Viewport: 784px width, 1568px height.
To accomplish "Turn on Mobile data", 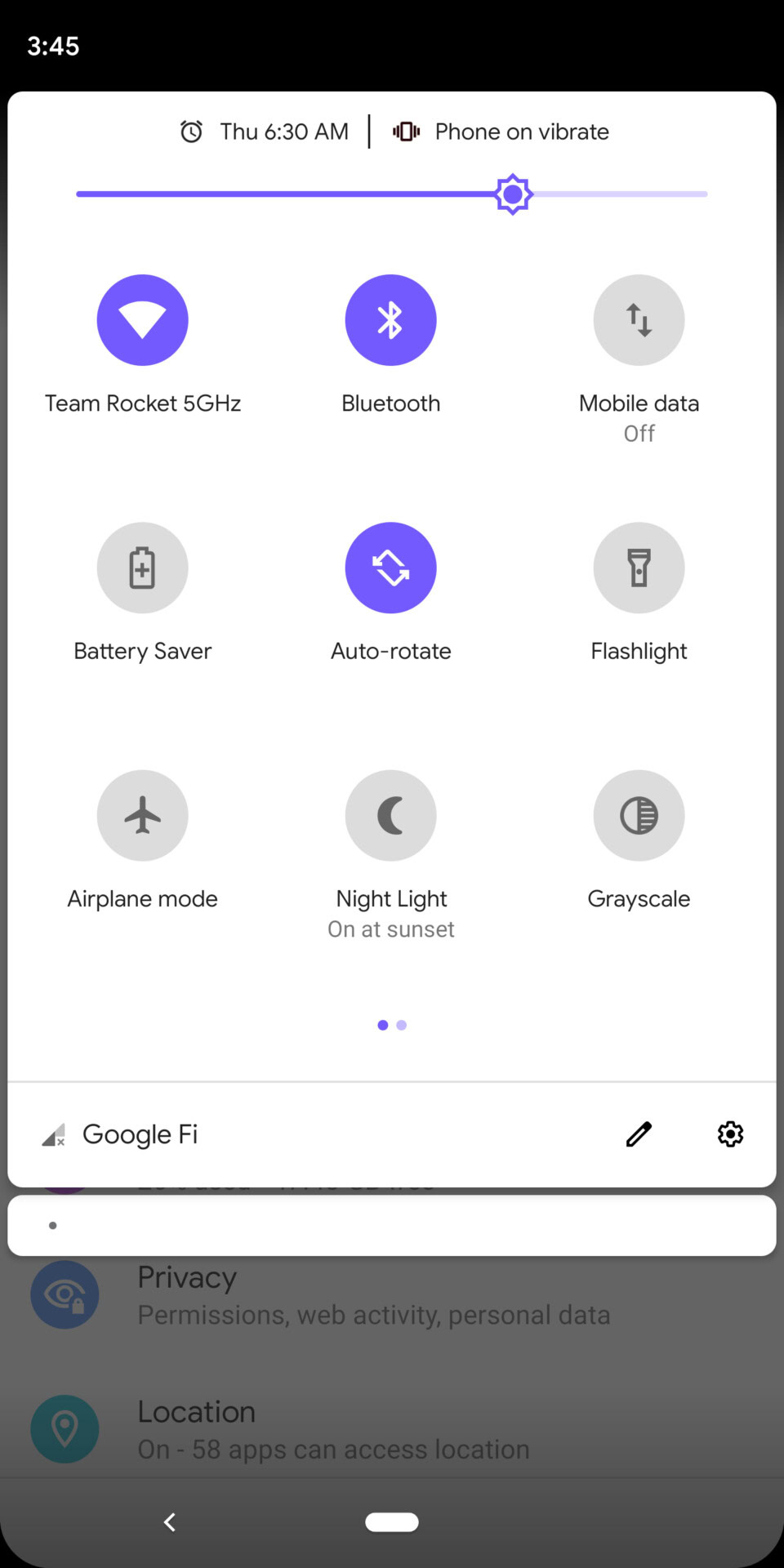I will click(x=639, y=320).
